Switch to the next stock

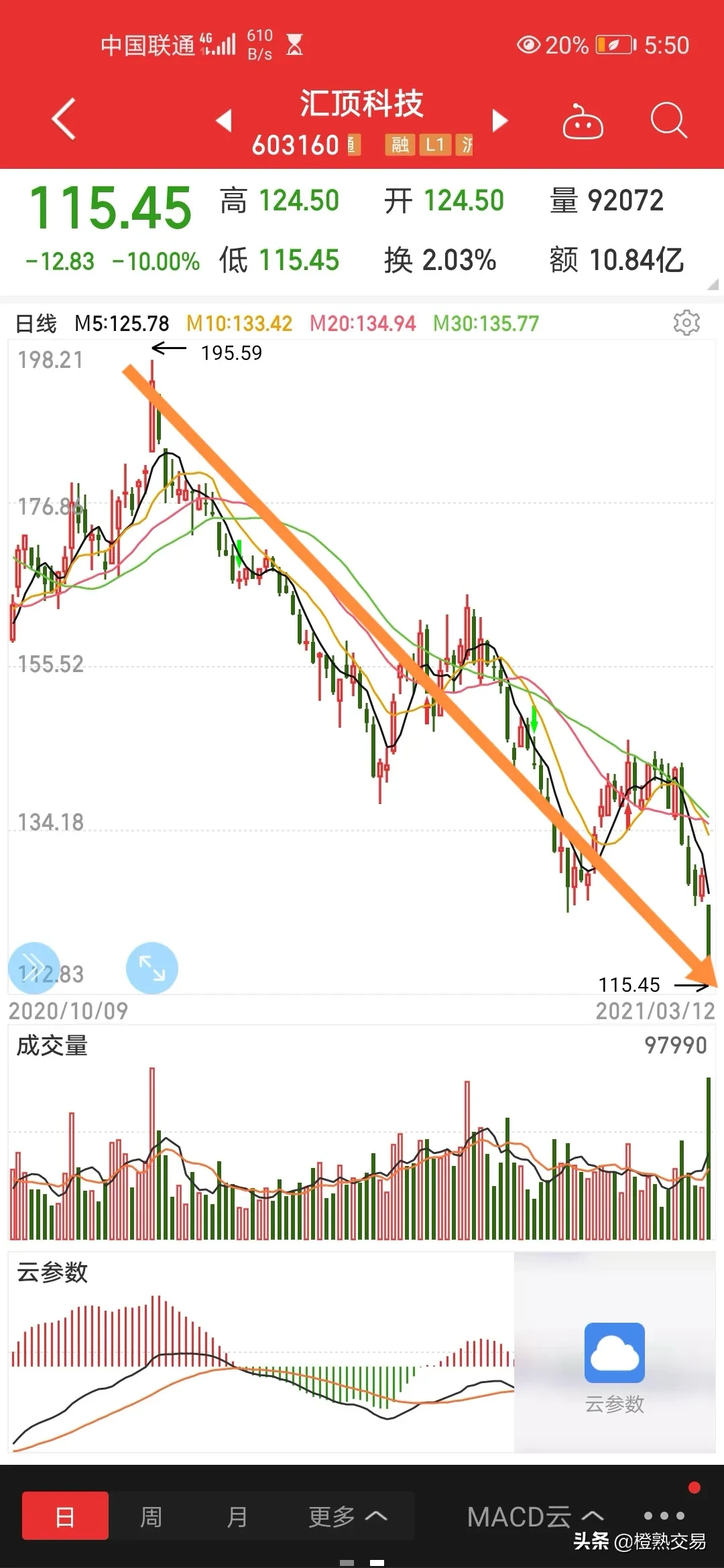coord(499,121)
